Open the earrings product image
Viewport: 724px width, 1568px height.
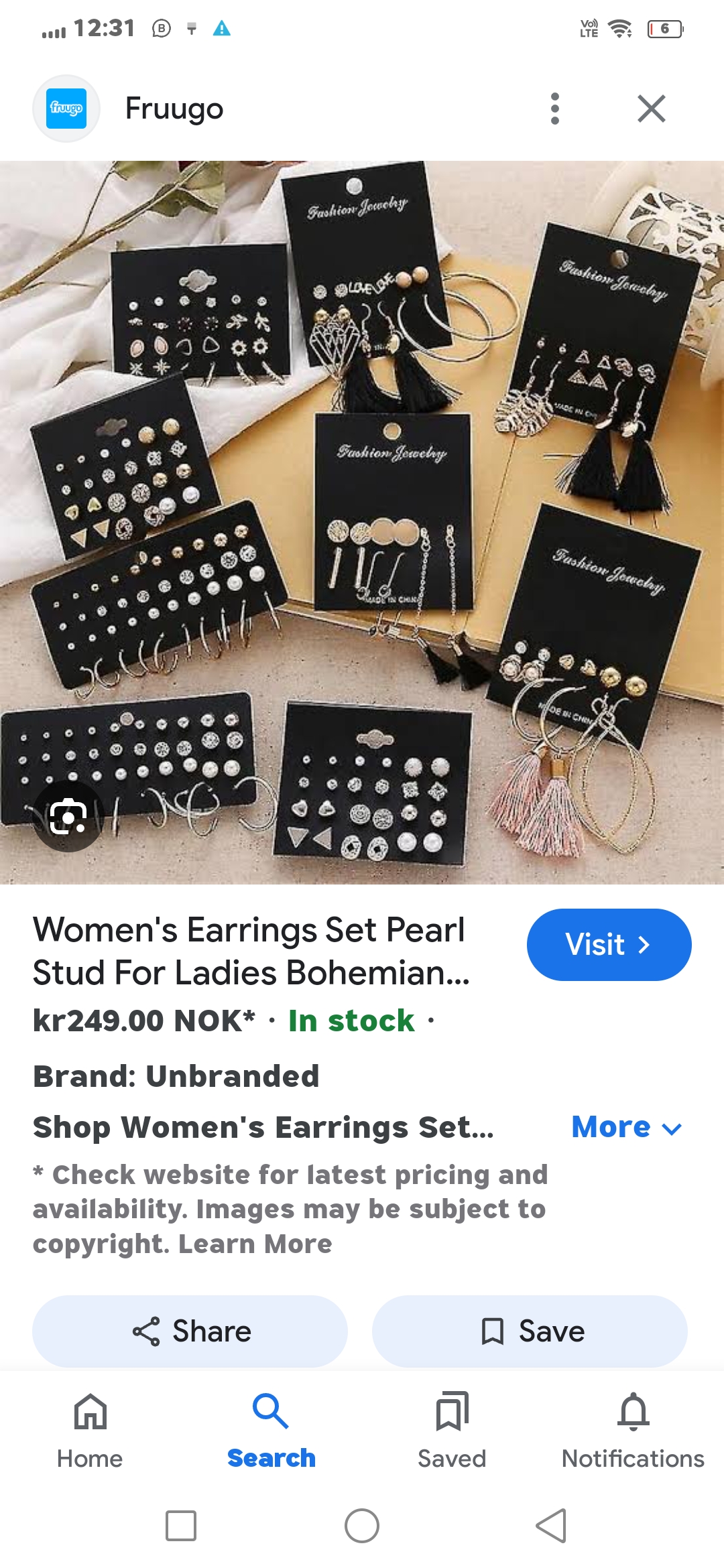pos(362,523)
